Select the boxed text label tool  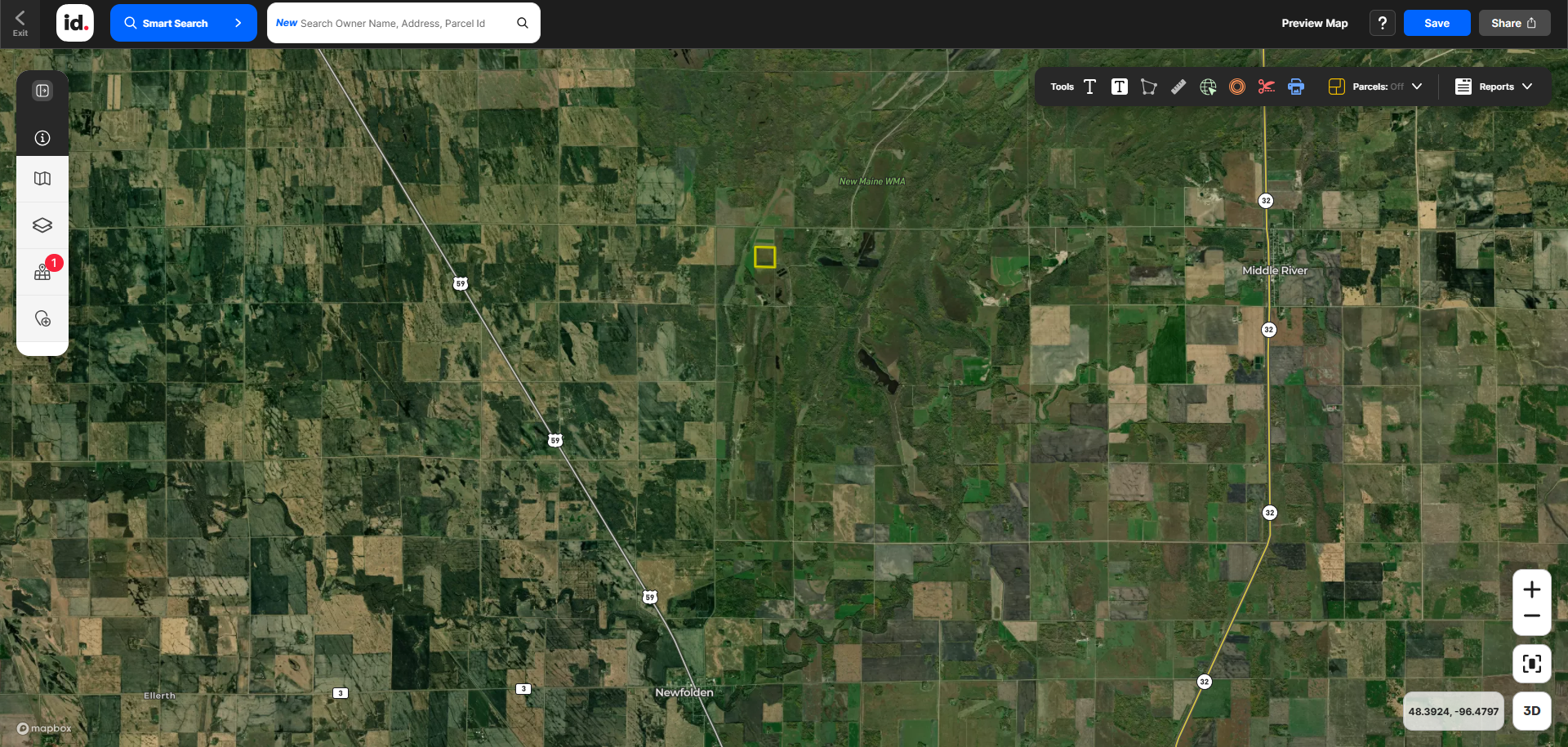tap(1119, 87)
